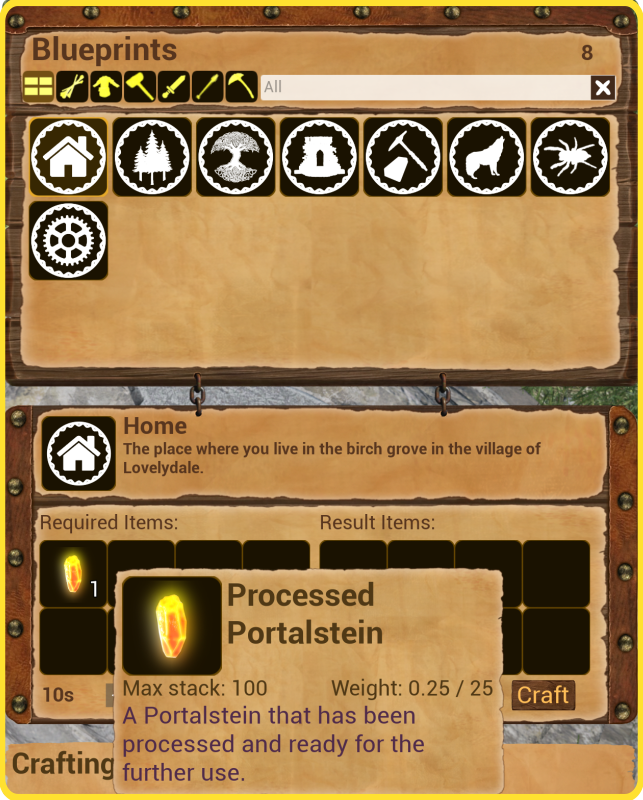Open the large tree blueprint
This screenshot has width=643, height=800.
235,157
